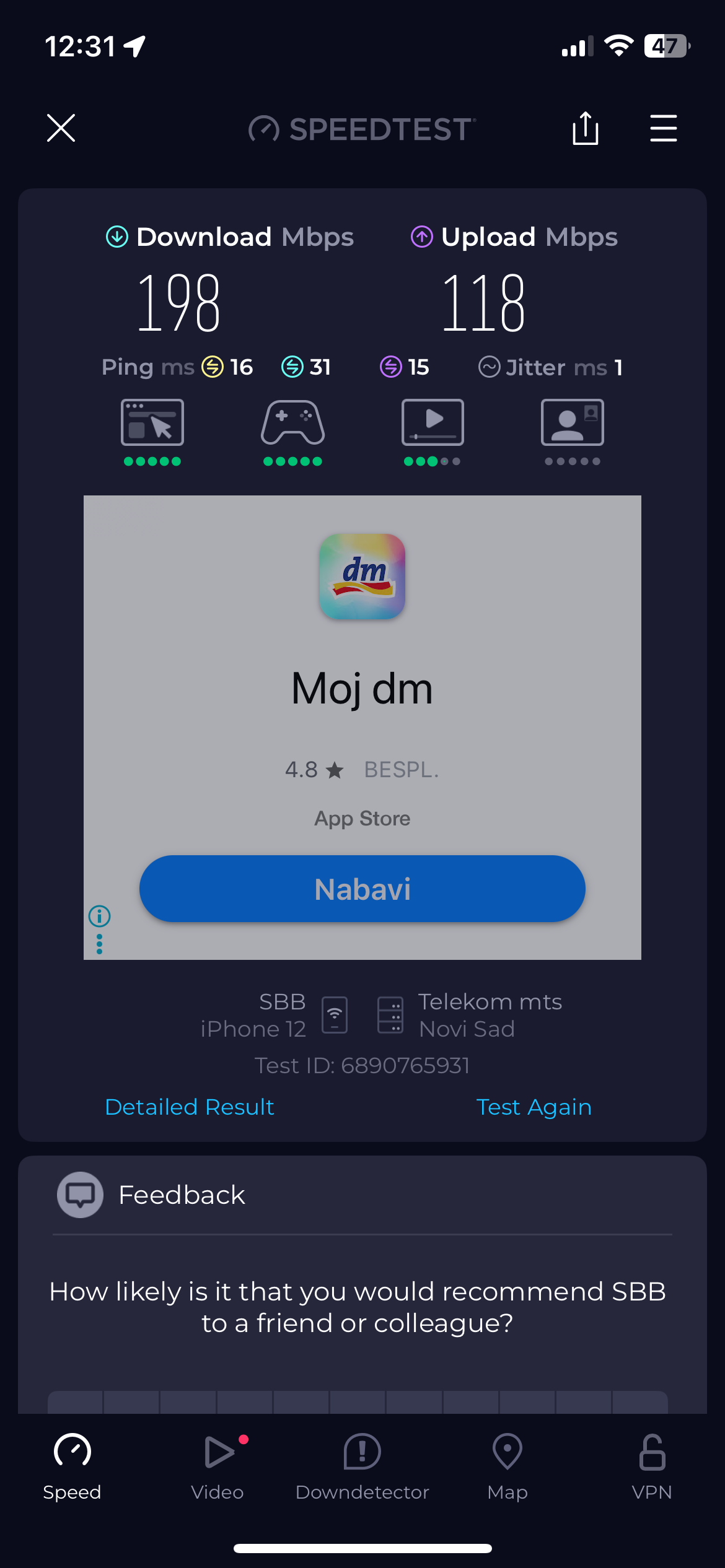Switch to the Video tab
Screen dimensions: 725x1568
(217, 1466)
